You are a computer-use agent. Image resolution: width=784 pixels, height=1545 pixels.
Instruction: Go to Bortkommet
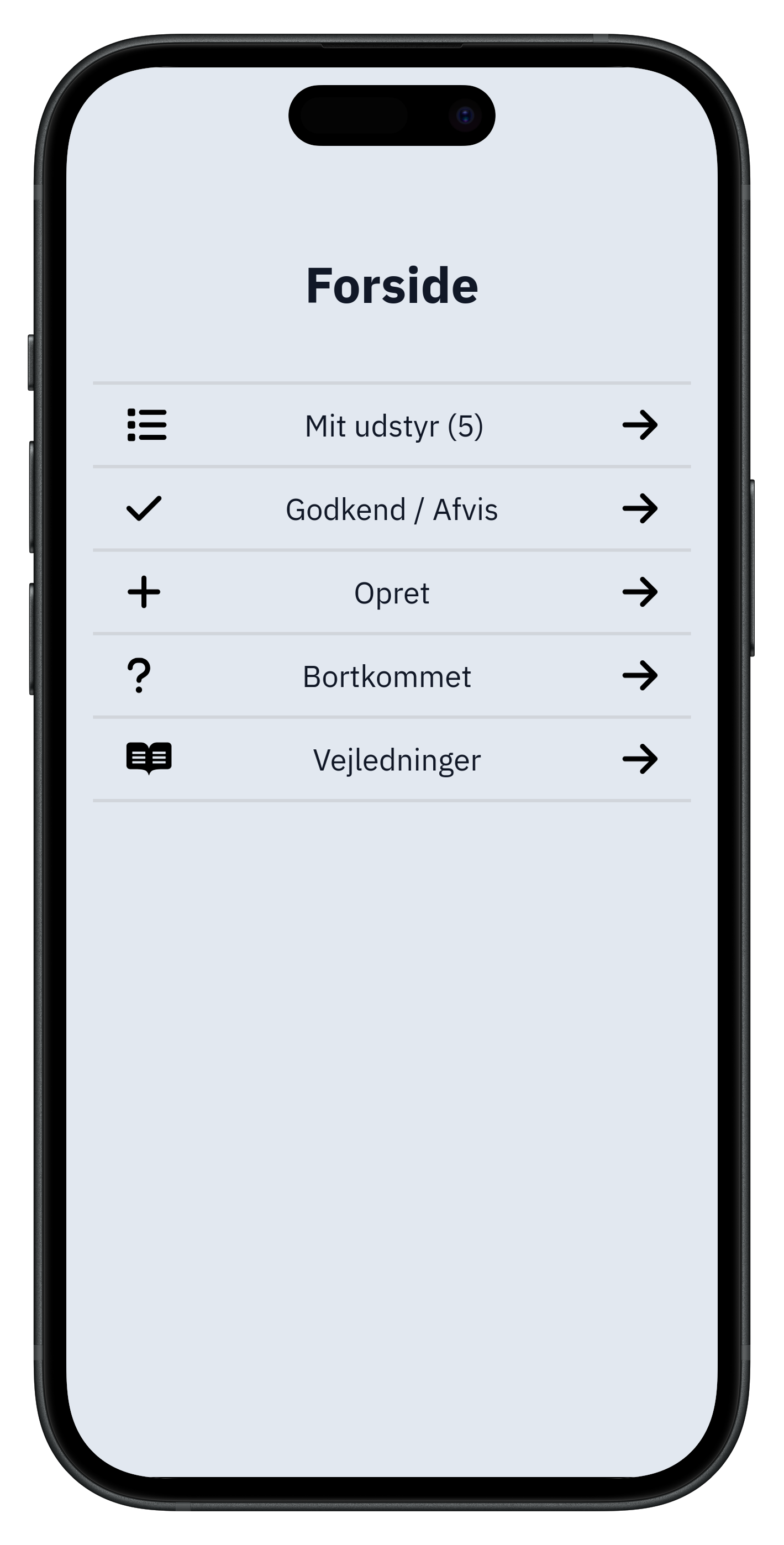click(x=387, y=676)
